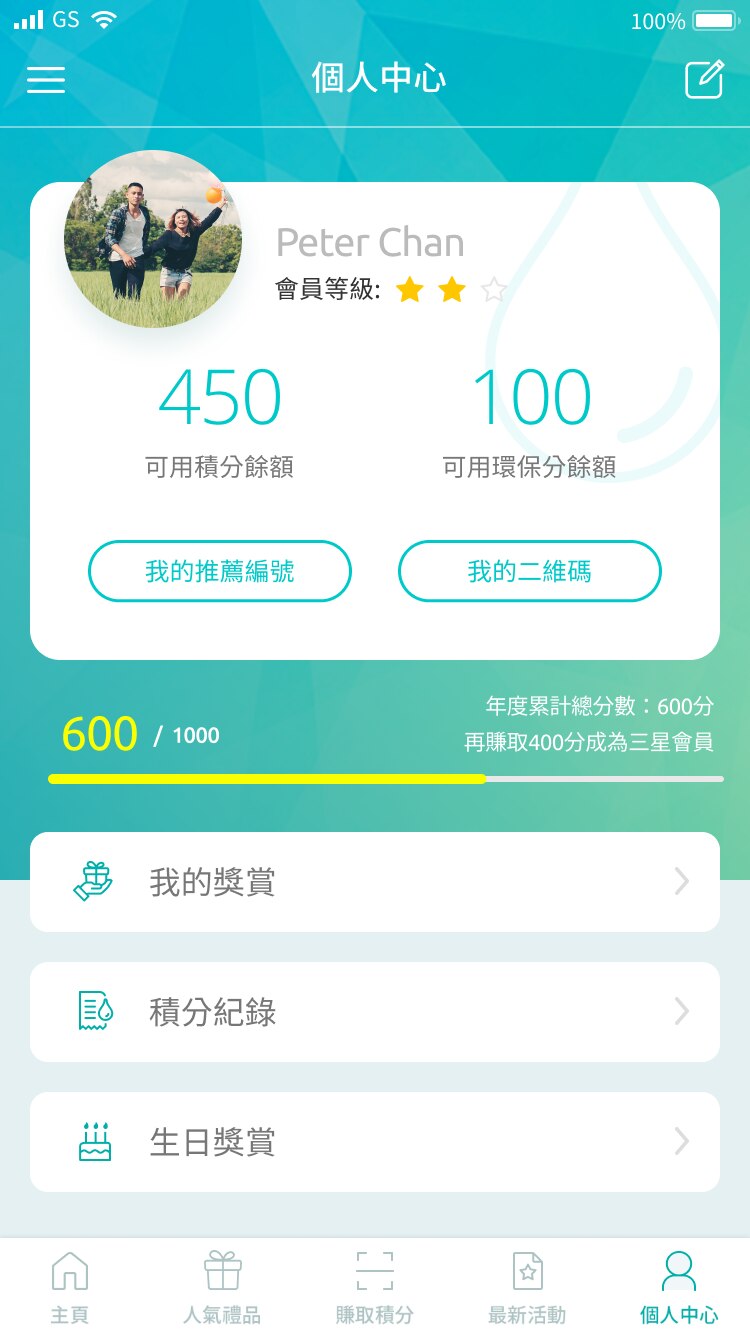This screenshot has width=750, height=1334.
Task: Switch to the 人氣禮品 tab
Action: tap(222, 1287)
